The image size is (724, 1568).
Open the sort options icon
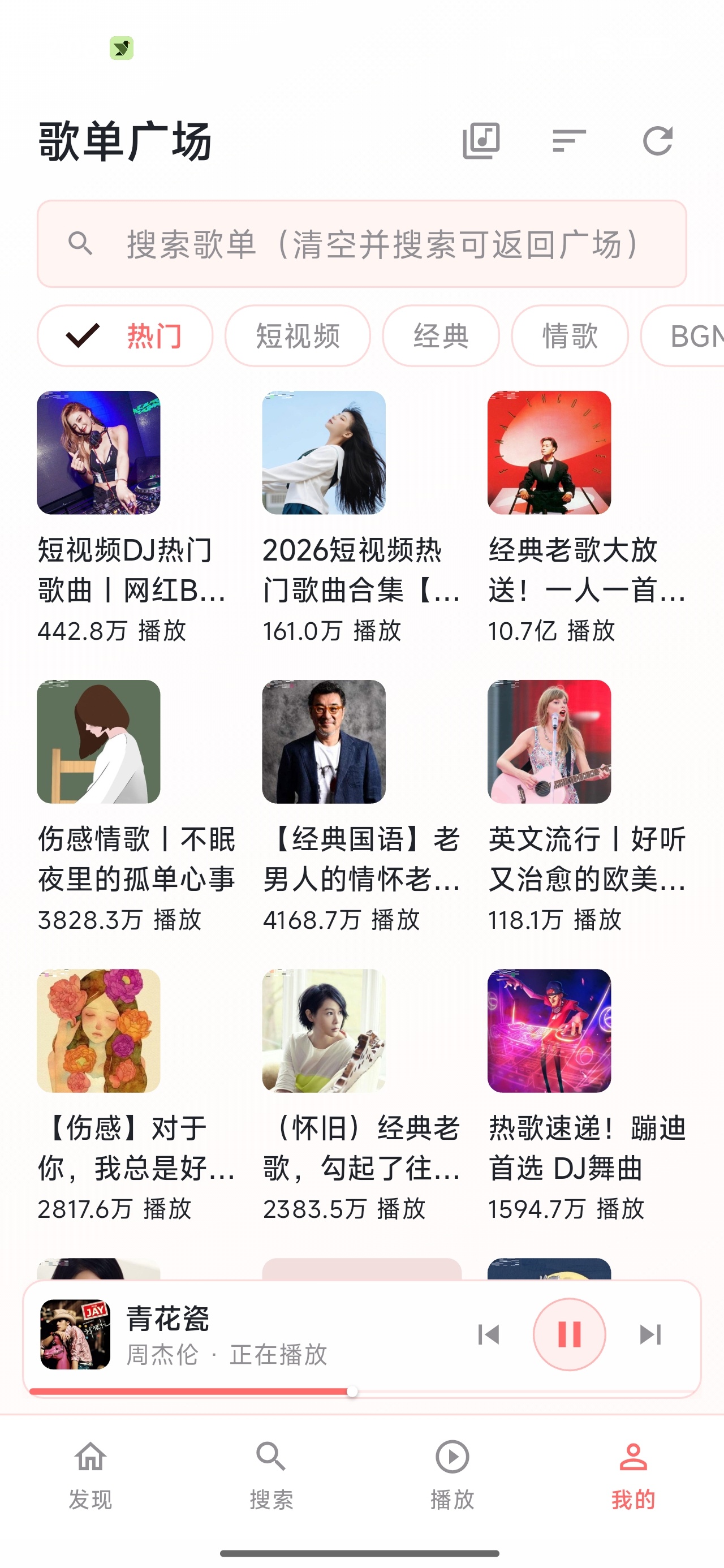click(x=570, y=141)
